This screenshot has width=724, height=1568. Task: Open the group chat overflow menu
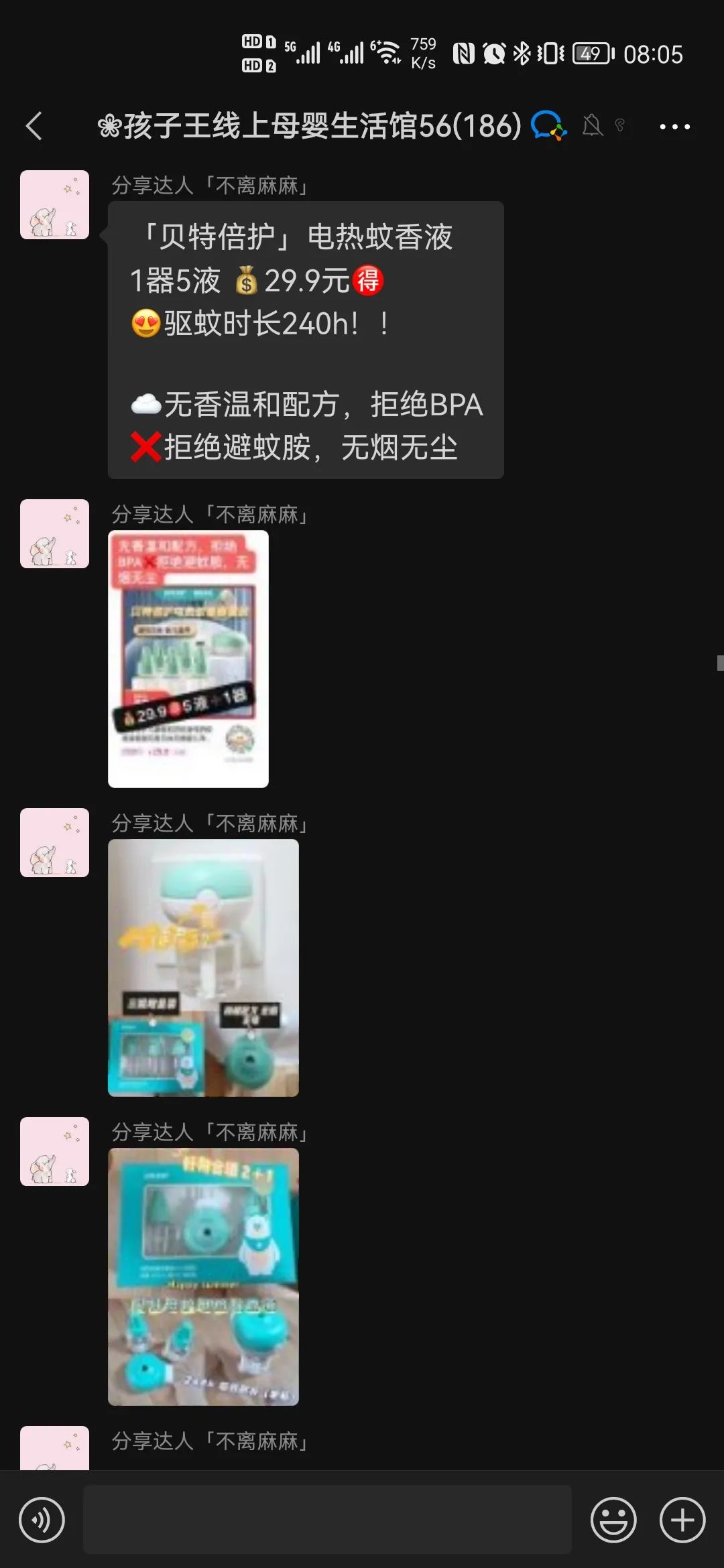(674, 126)
